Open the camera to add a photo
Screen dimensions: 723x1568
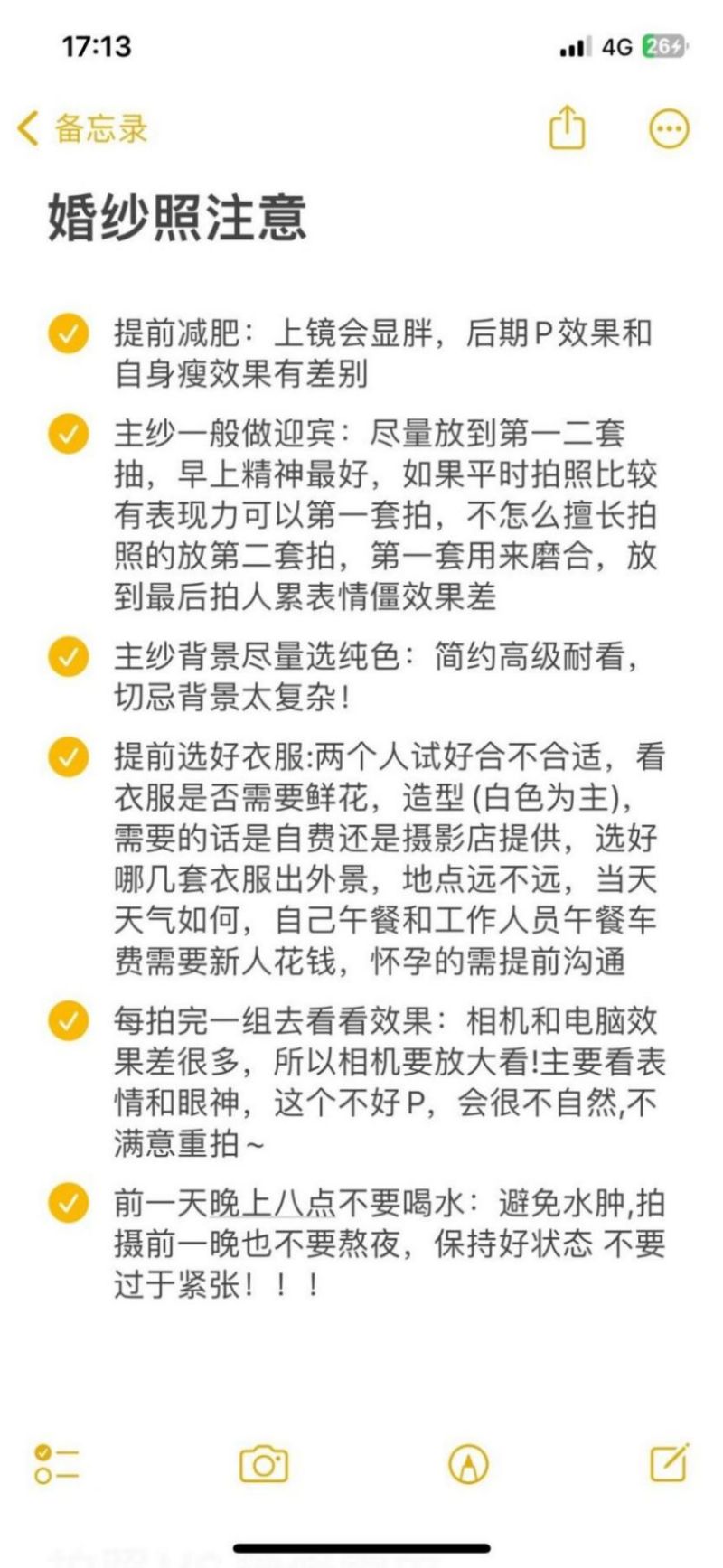(x=263, y=1464)
